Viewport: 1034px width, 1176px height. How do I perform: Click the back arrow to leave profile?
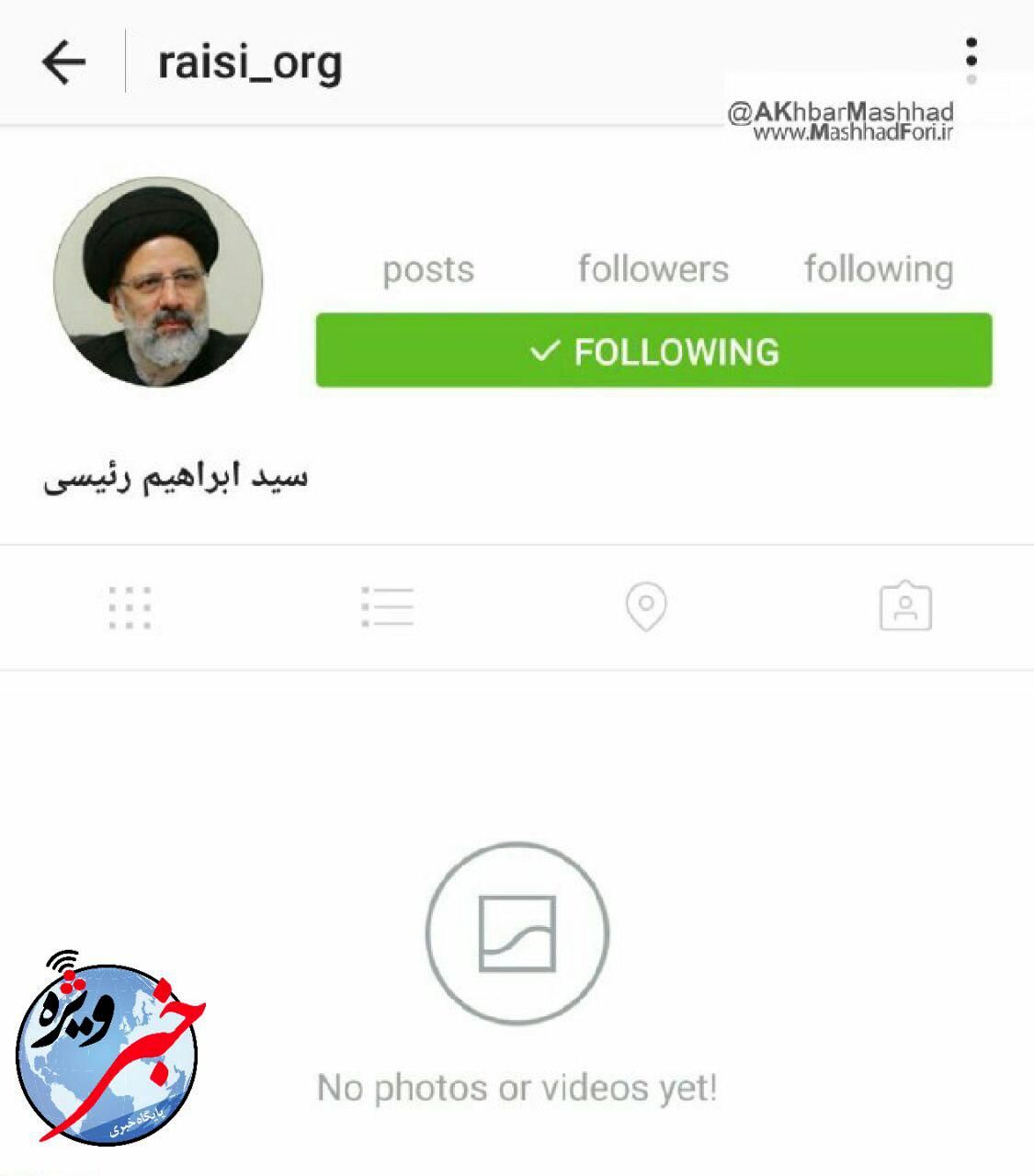click(62, 61)
